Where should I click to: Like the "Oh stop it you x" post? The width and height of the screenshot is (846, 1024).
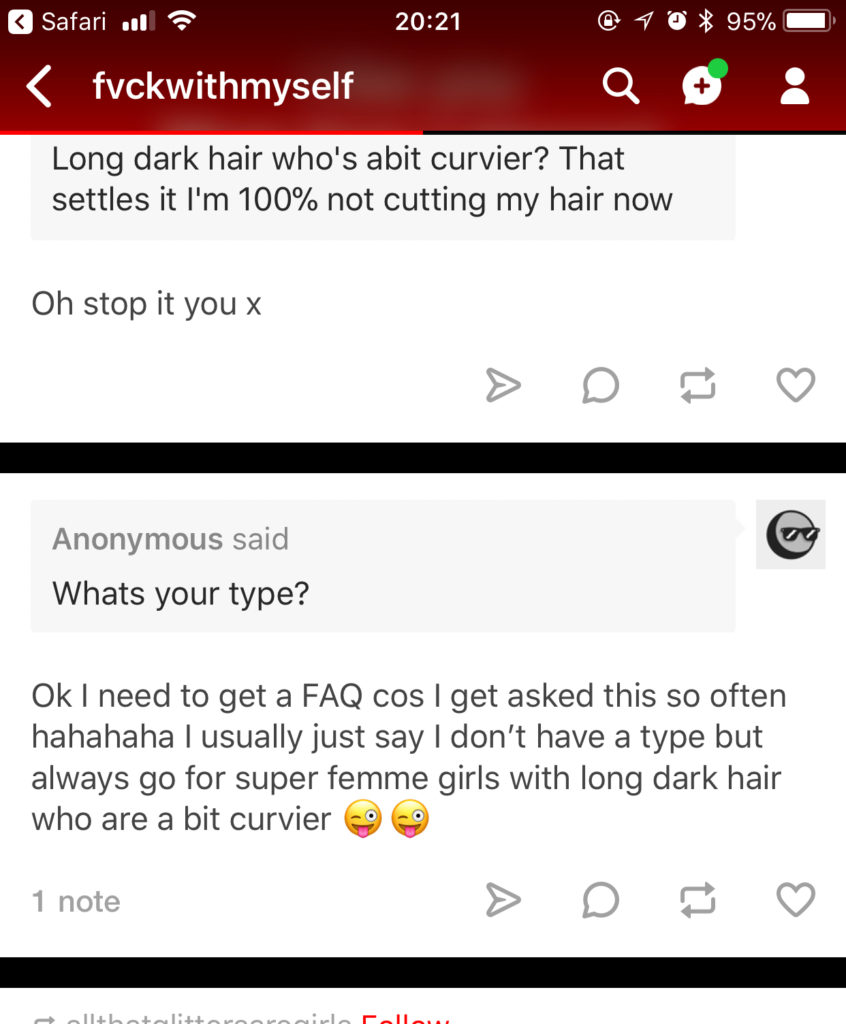coord(795,385)
